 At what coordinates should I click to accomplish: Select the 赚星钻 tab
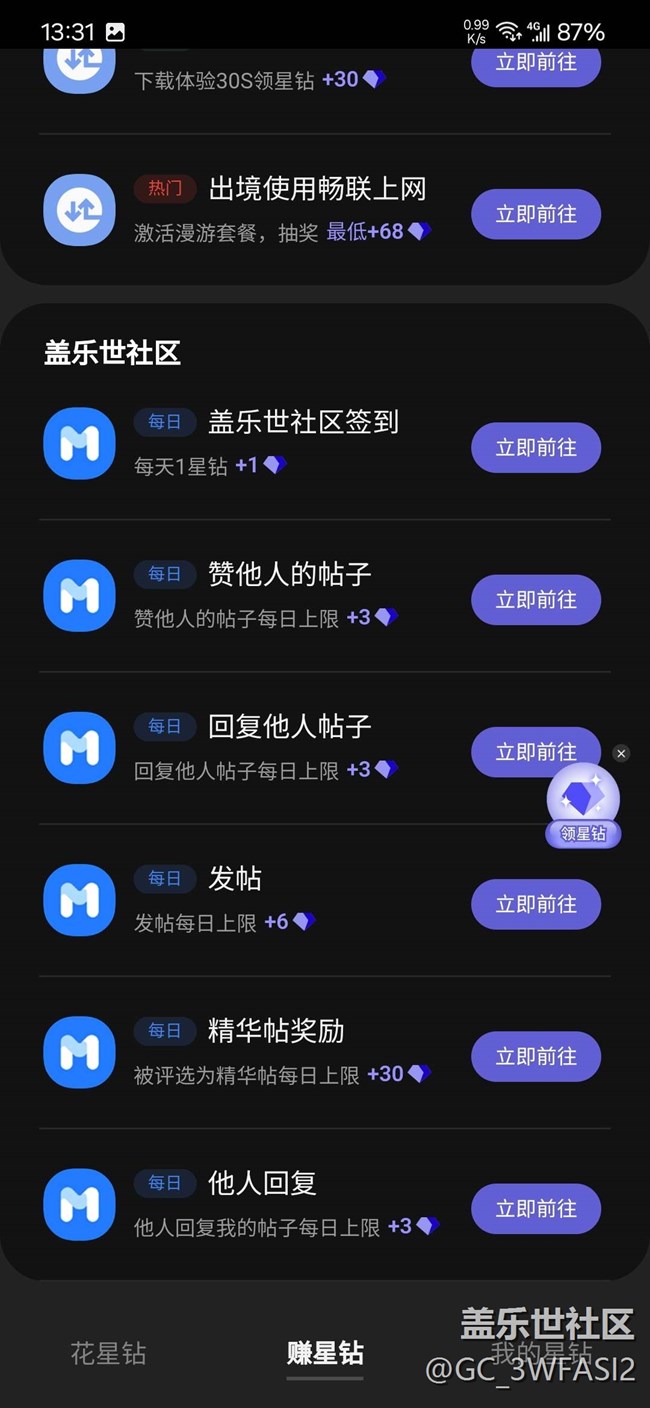point(325,1353)
